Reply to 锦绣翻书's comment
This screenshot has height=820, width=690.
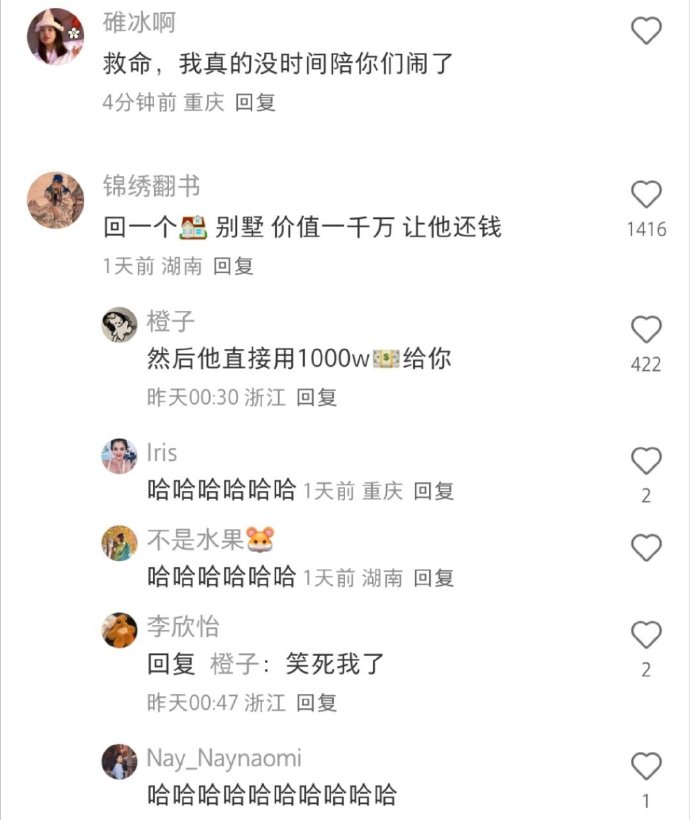[234, 266]
